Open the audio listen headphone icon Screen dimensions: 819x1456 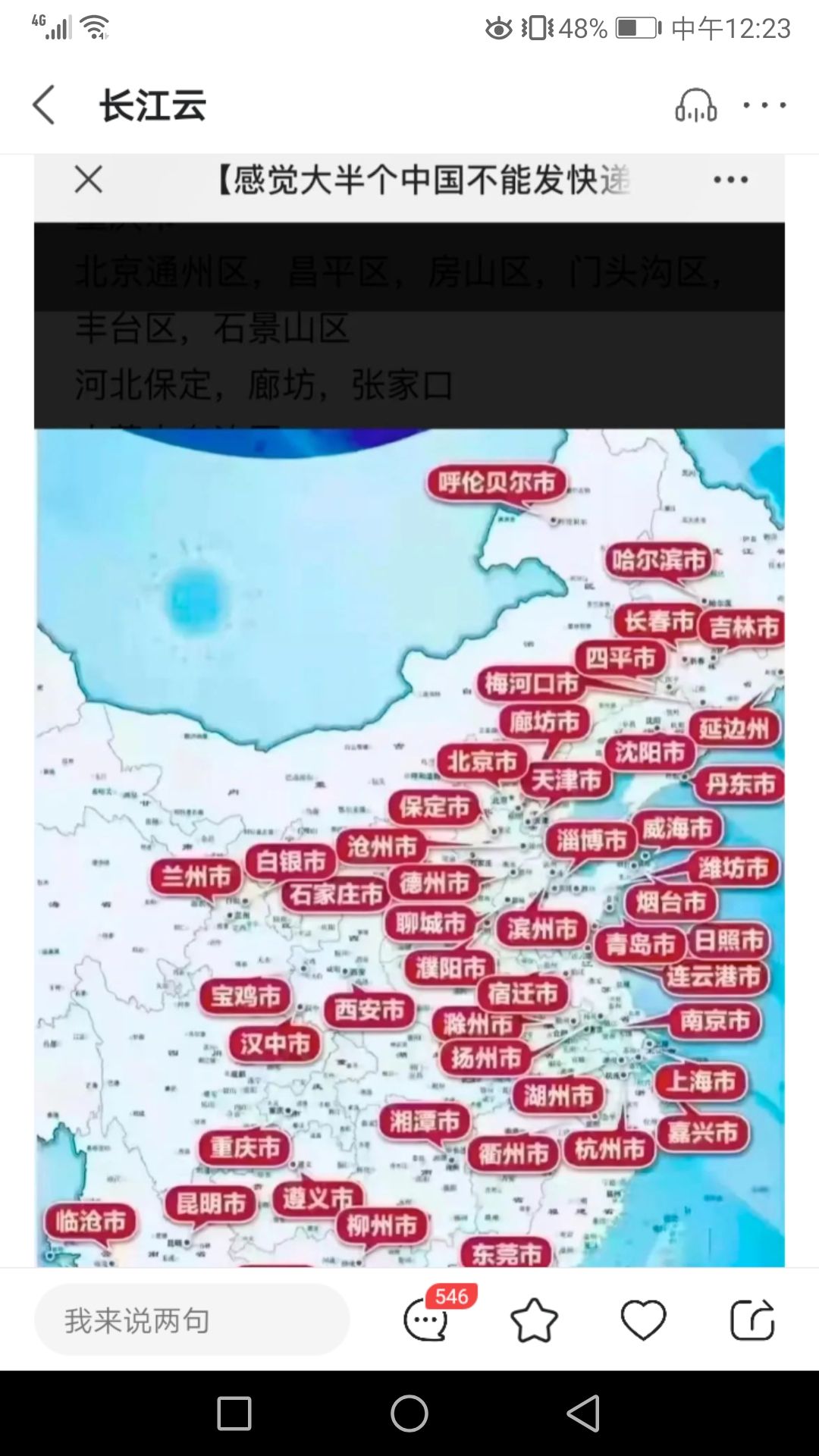pyautogui.click(x=695, y=105)
